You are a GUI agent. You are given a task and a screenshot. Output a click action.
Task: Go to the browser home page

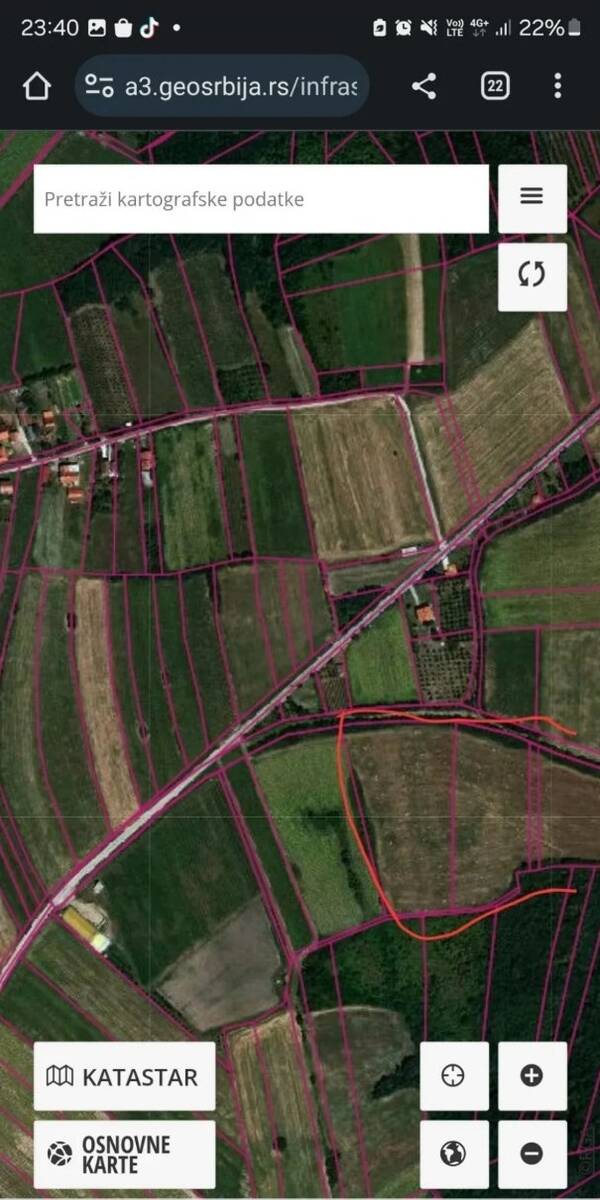[x=37, y=86]
